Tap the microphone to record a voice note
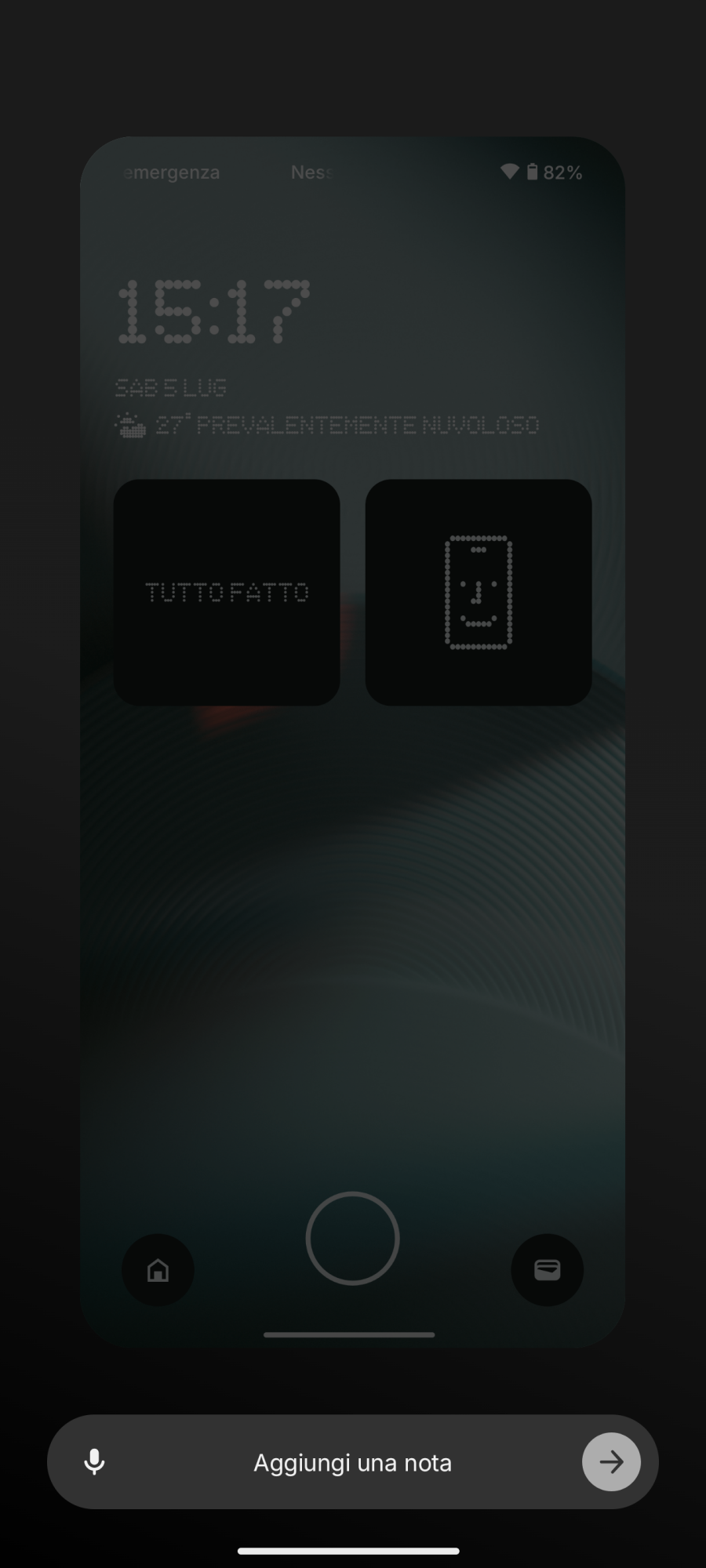This screenshot has height=1568, width=706. coord(94,1462)
